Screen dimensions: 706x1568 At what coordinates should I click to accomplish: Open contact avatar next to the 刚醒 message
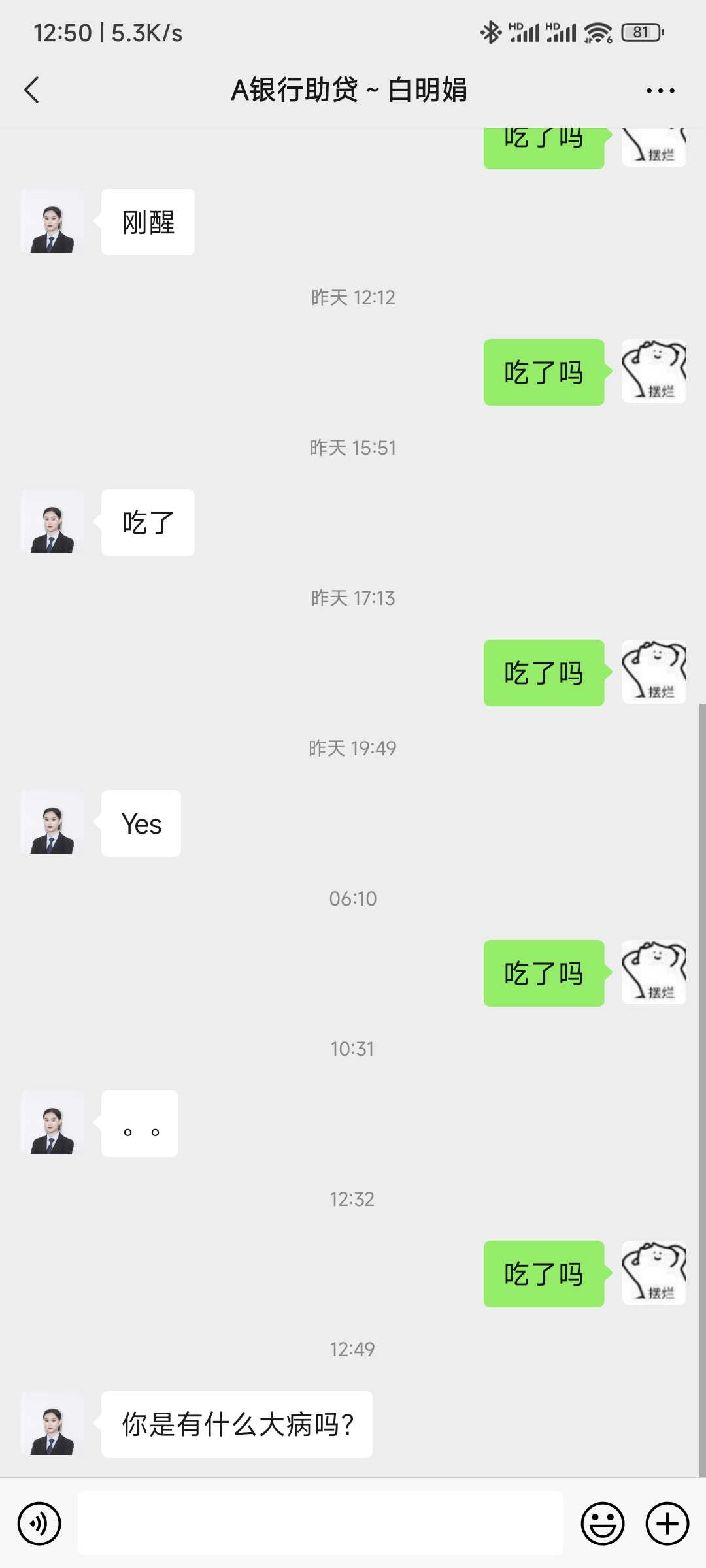point(52,221)
